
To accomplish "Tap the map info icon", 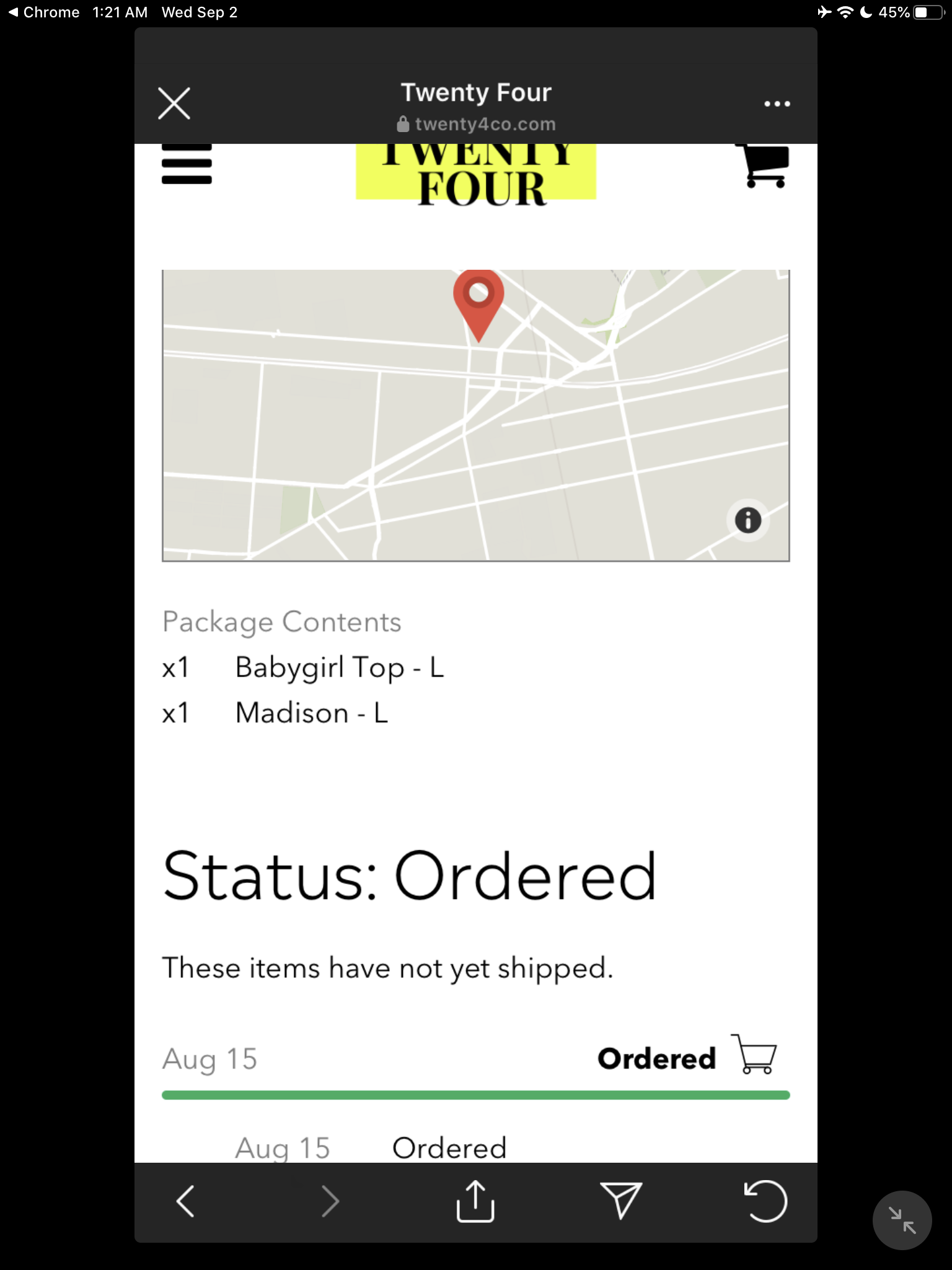I will (x=747, y=520).
